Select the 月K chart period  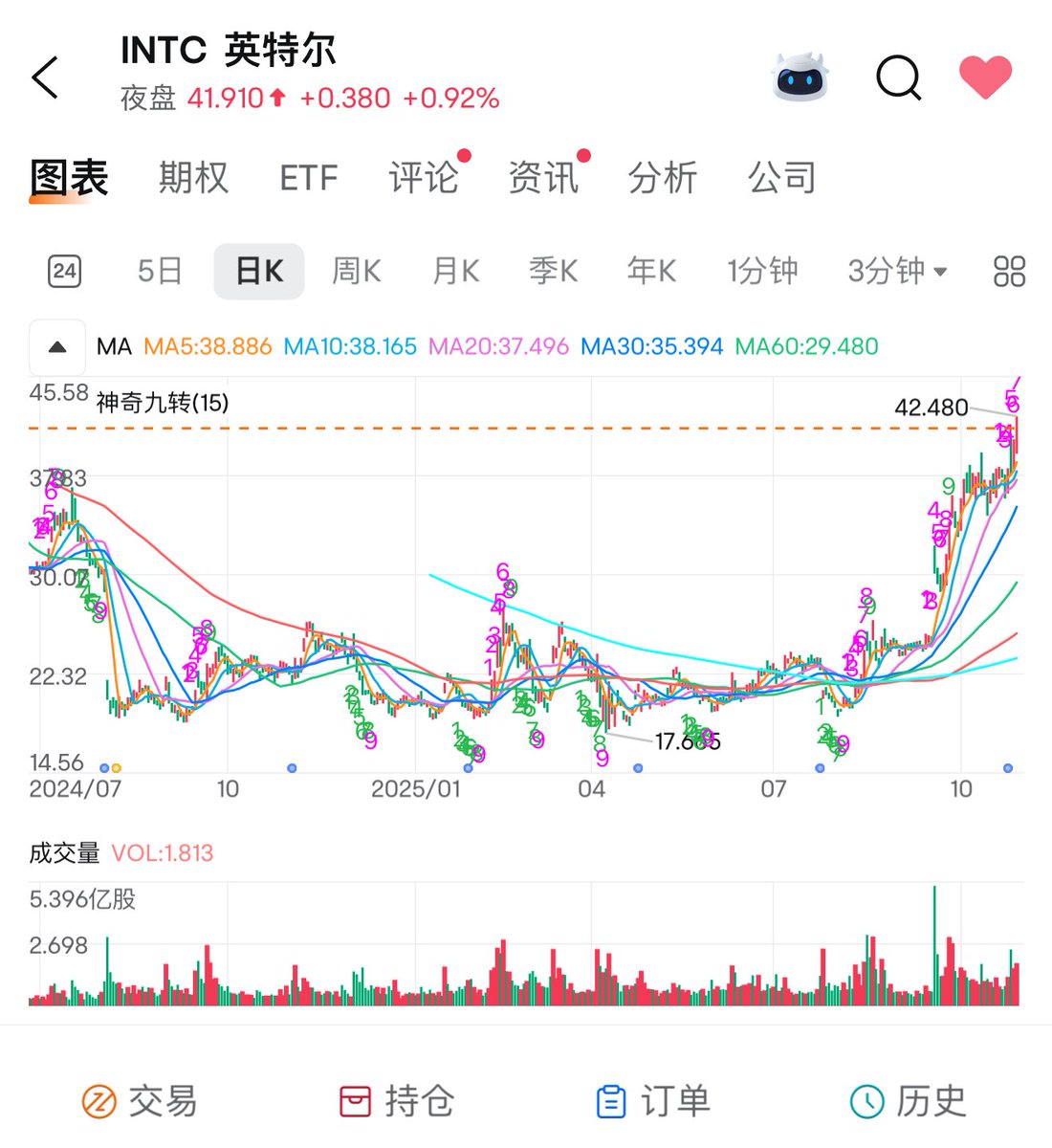(x=455, y=272)
